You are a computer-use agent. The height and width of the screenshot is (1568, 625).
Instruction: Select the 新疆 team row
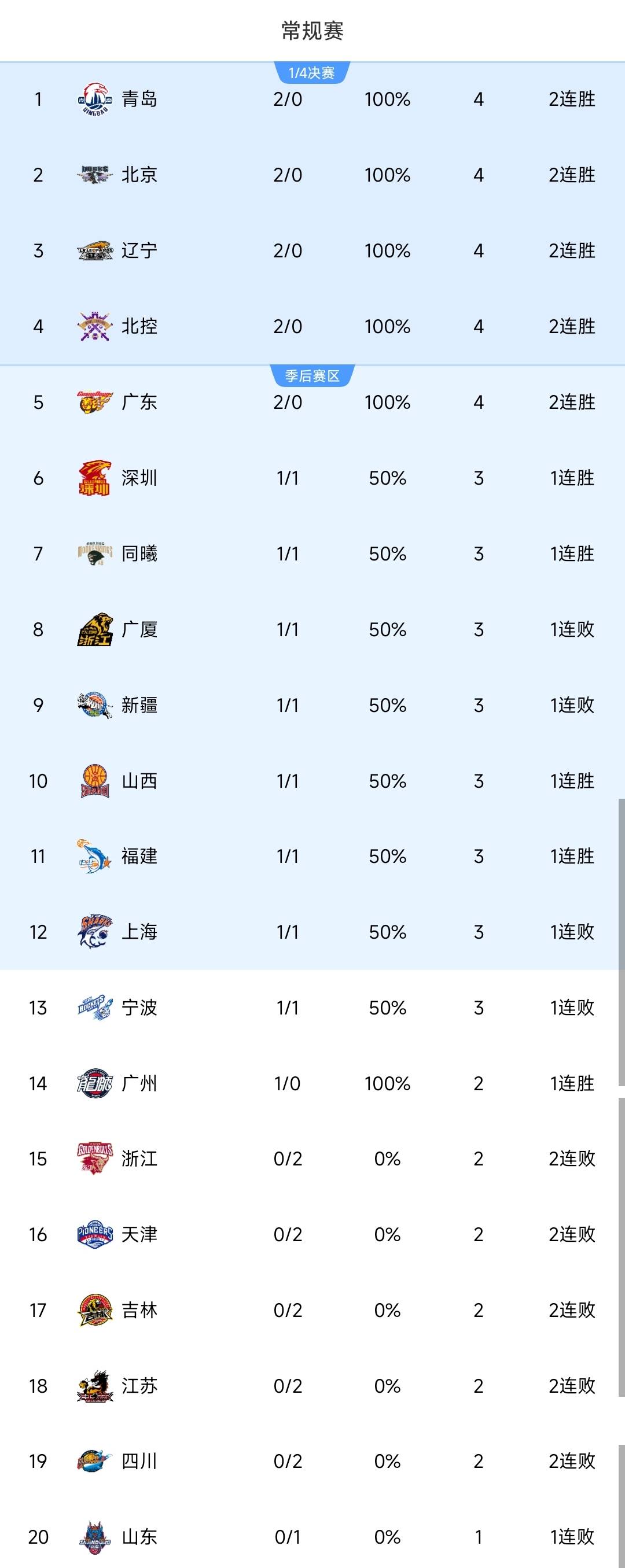(x=139, y=706)
